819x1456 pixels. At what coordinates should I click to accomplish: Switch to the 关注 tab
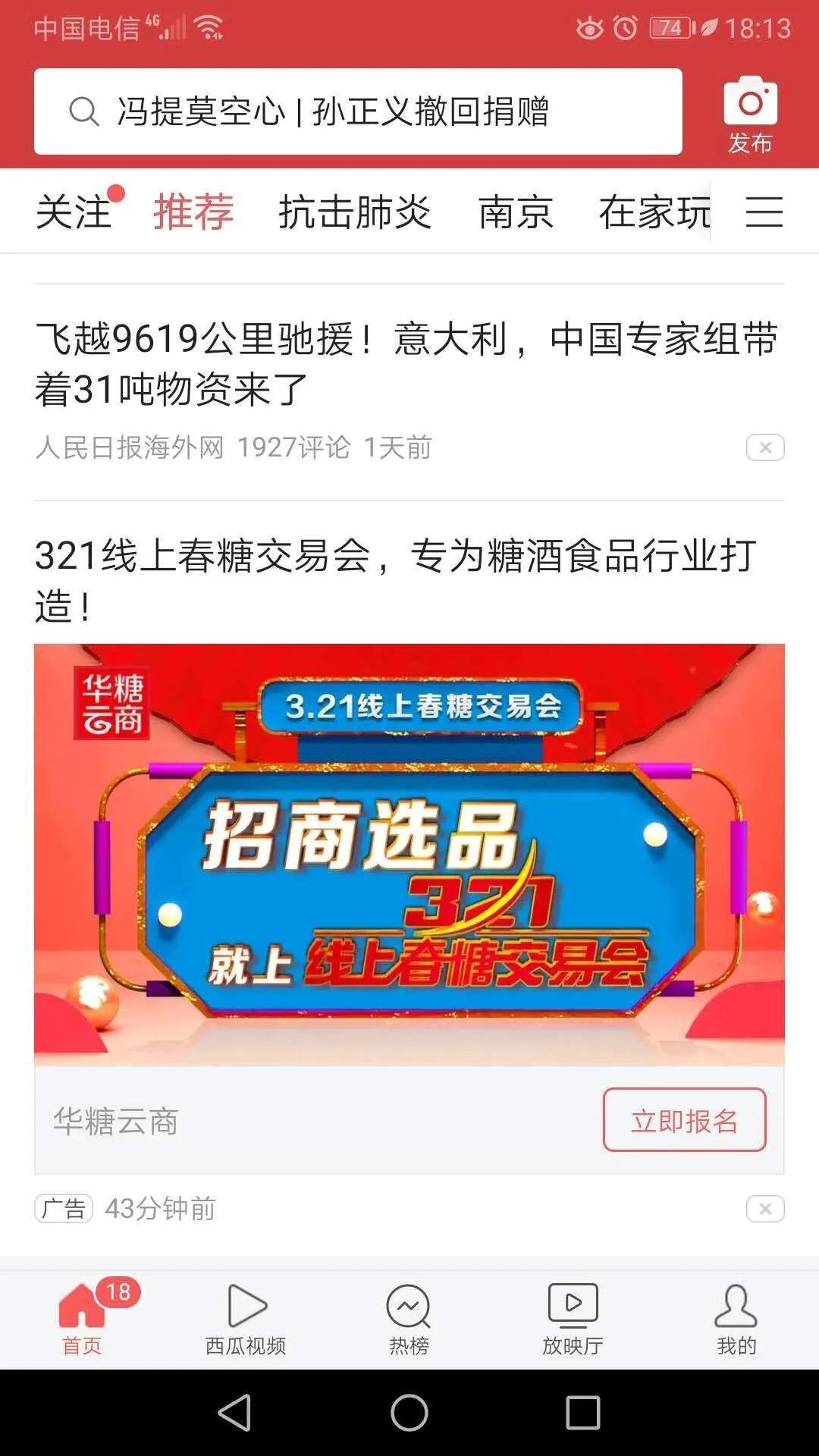pyautogui.click(x=74, y=212)
